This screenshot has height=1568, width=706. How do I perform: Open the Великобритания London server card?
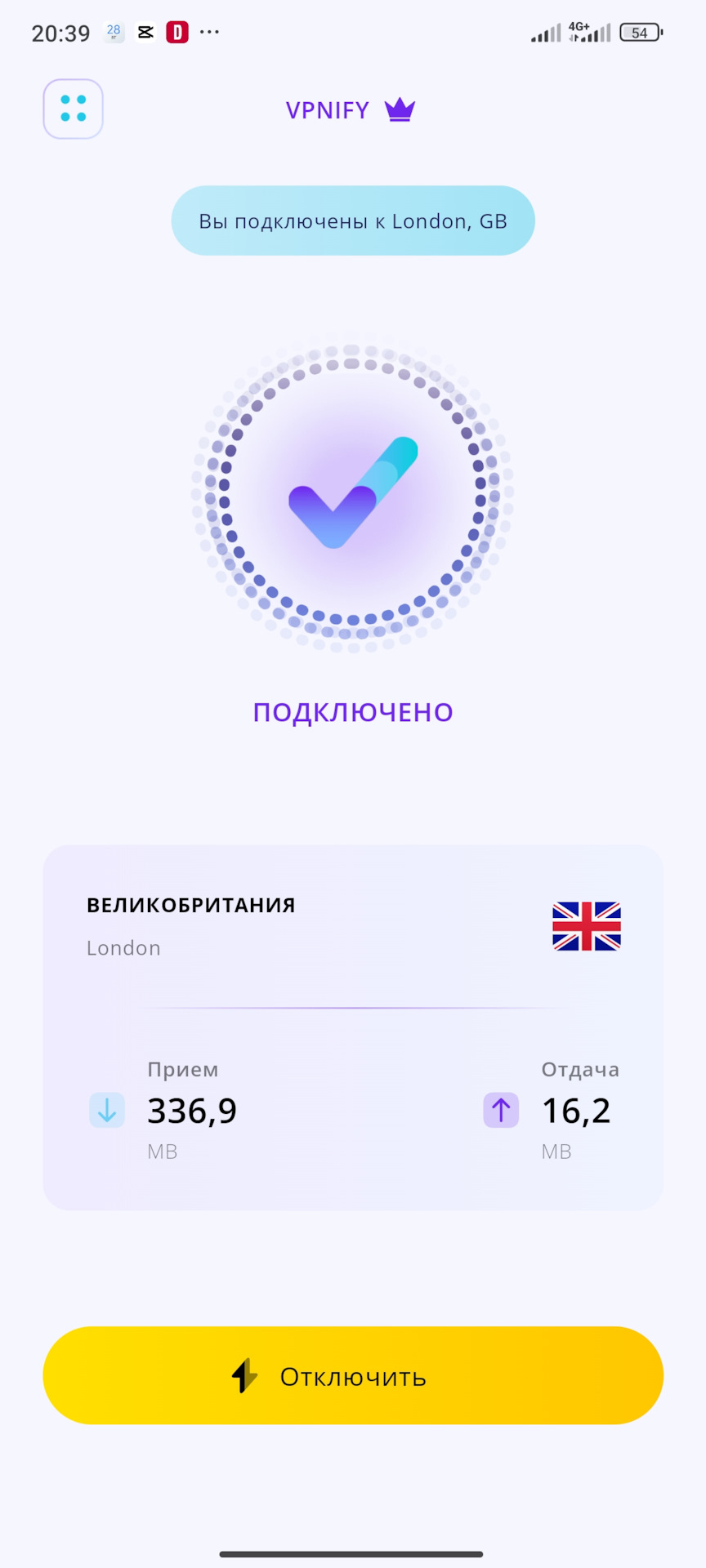[352, 927]
